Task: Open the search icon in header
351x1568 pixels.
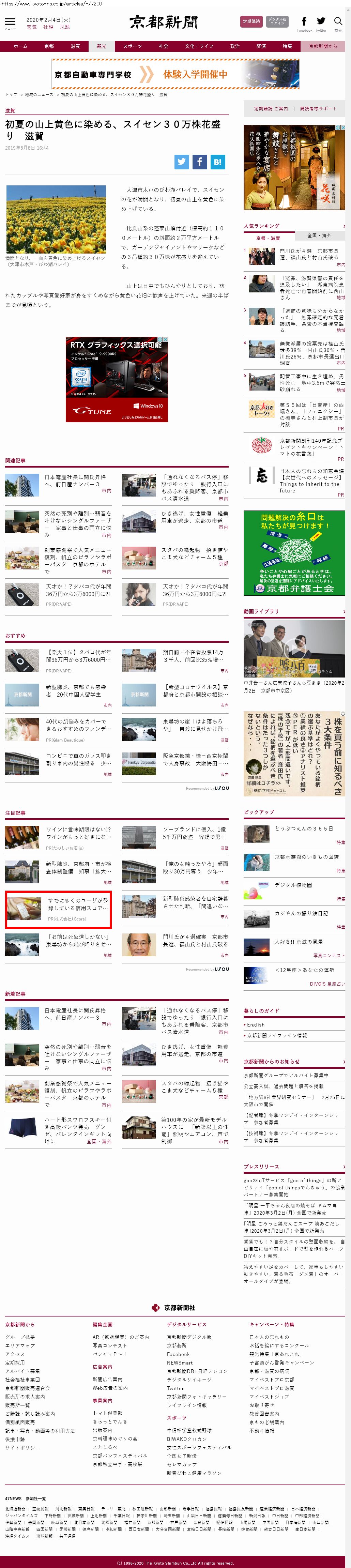Action: pos(338,22)
